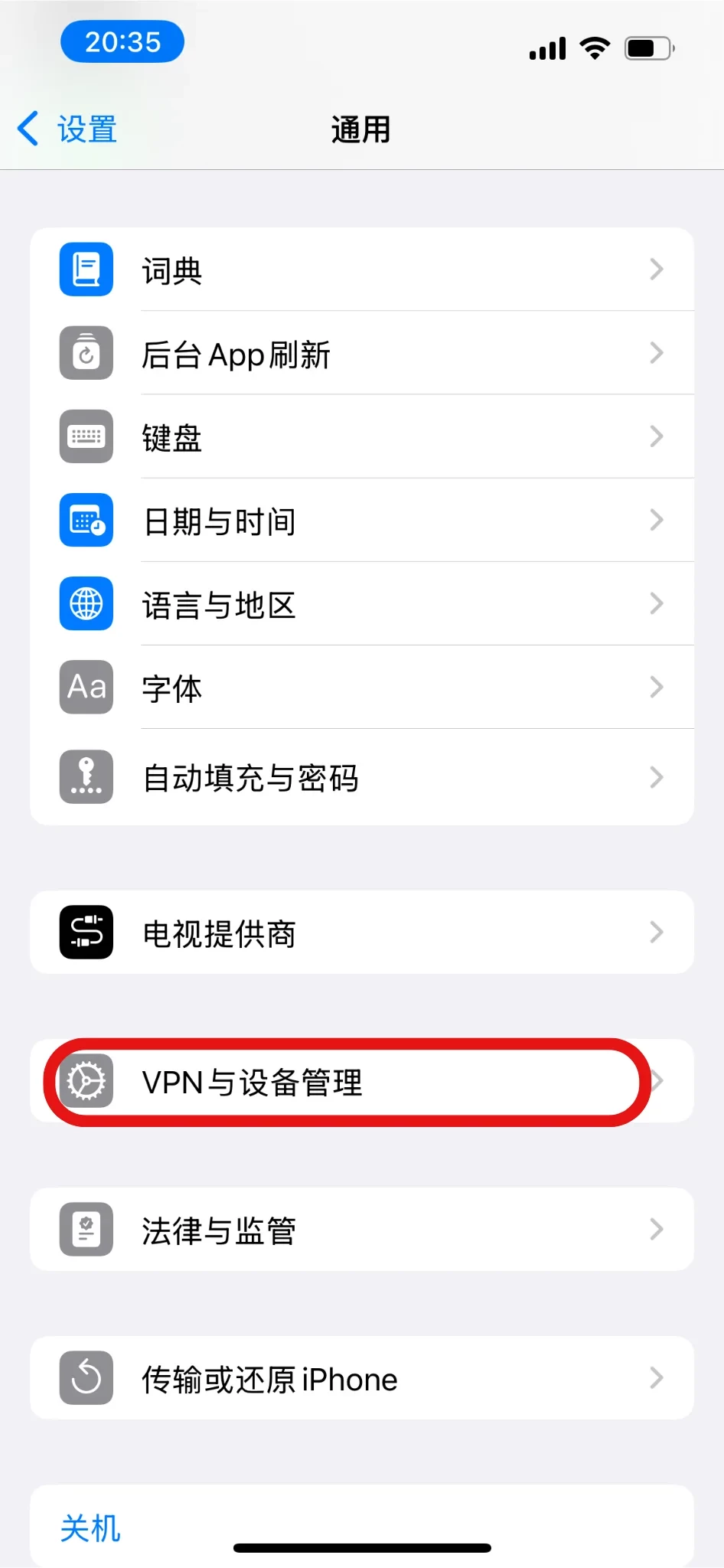Open 语言与地区 settings
724x1568 pixels.
click(361, 604)
